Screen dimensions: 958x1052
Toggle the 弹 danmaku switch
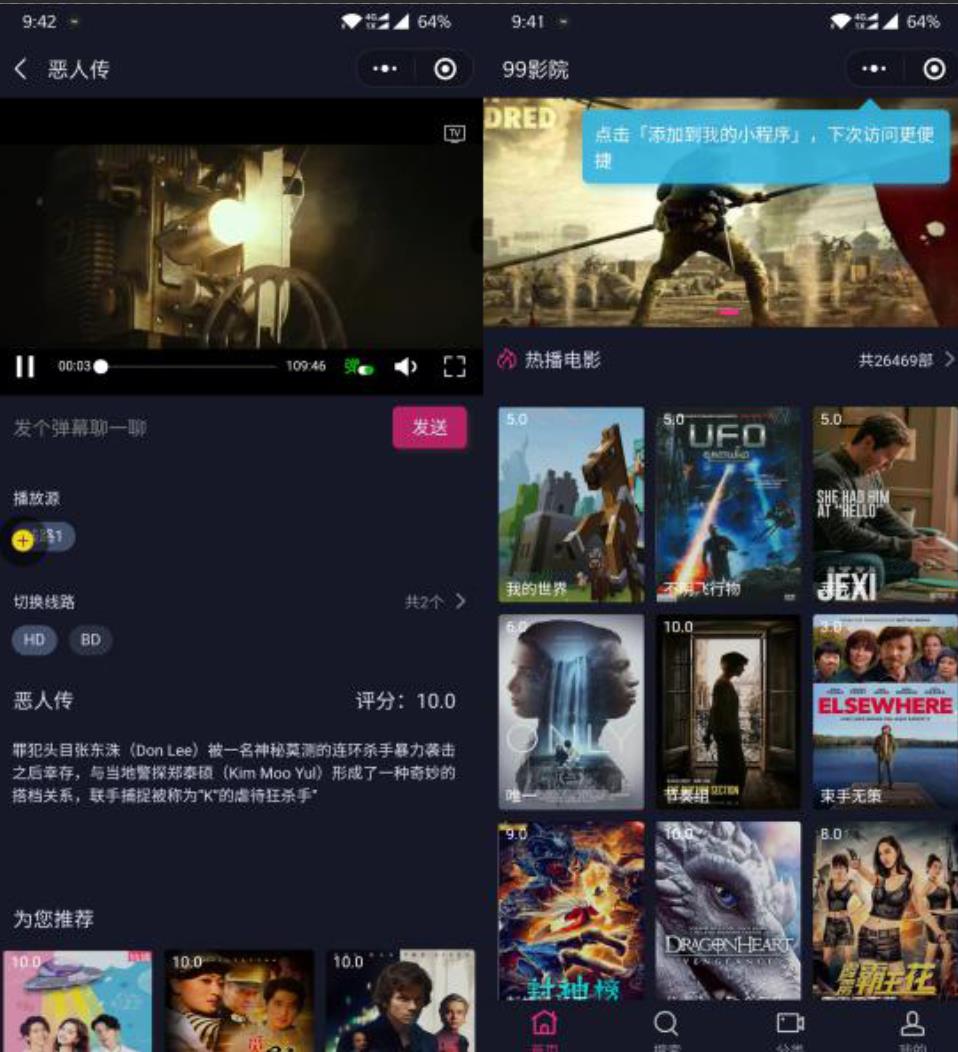pos(359,367)
